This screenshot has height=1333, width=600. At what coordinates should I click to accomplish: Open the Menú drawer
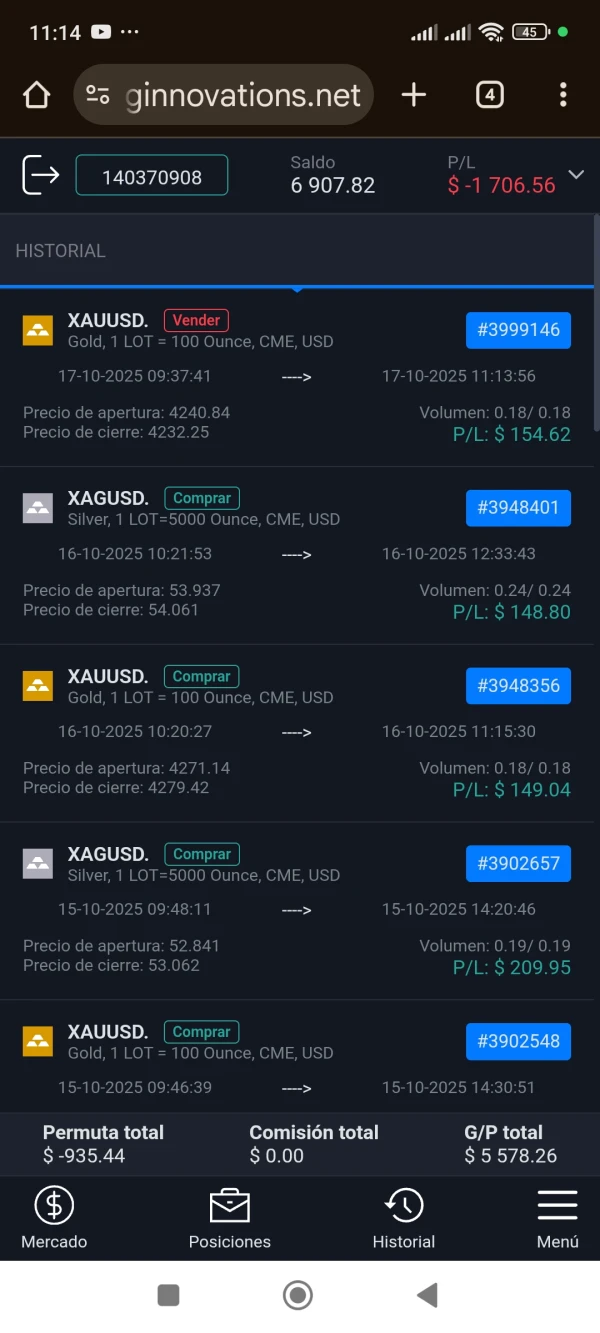pos(558,1219)
